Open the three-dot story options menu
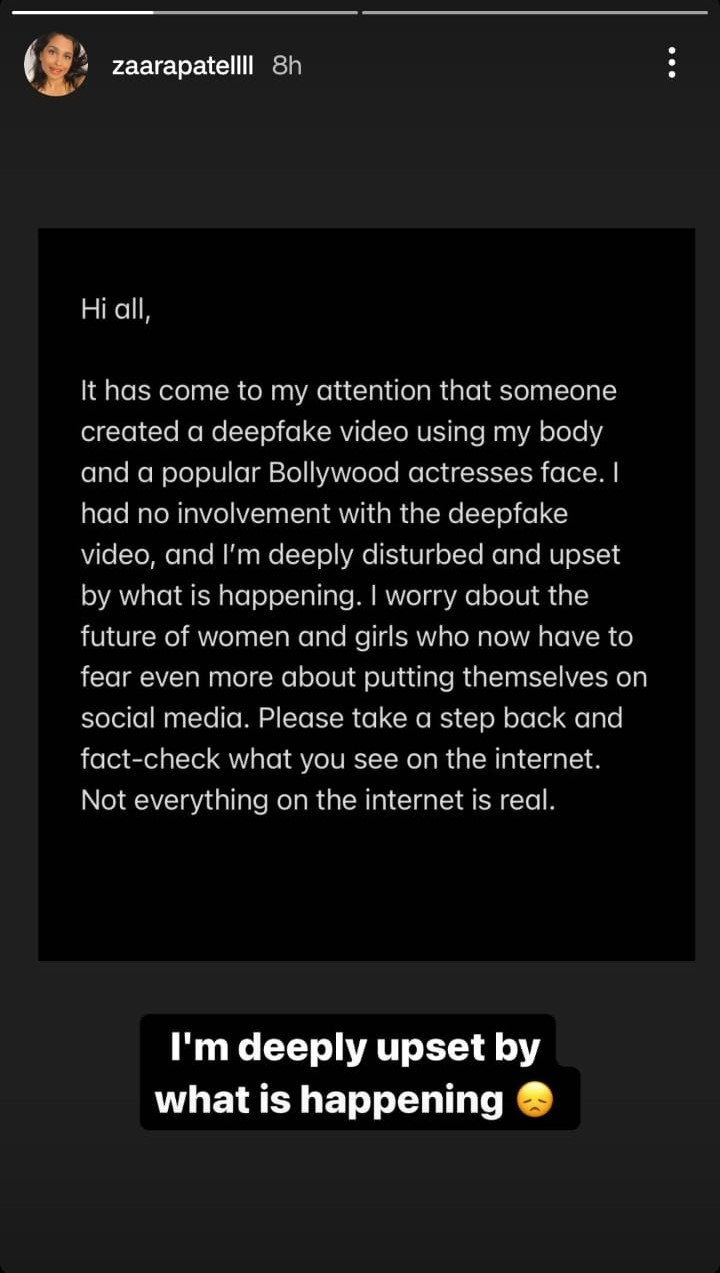The height and width of the screenshot is (1273, 720). [671, 63]
